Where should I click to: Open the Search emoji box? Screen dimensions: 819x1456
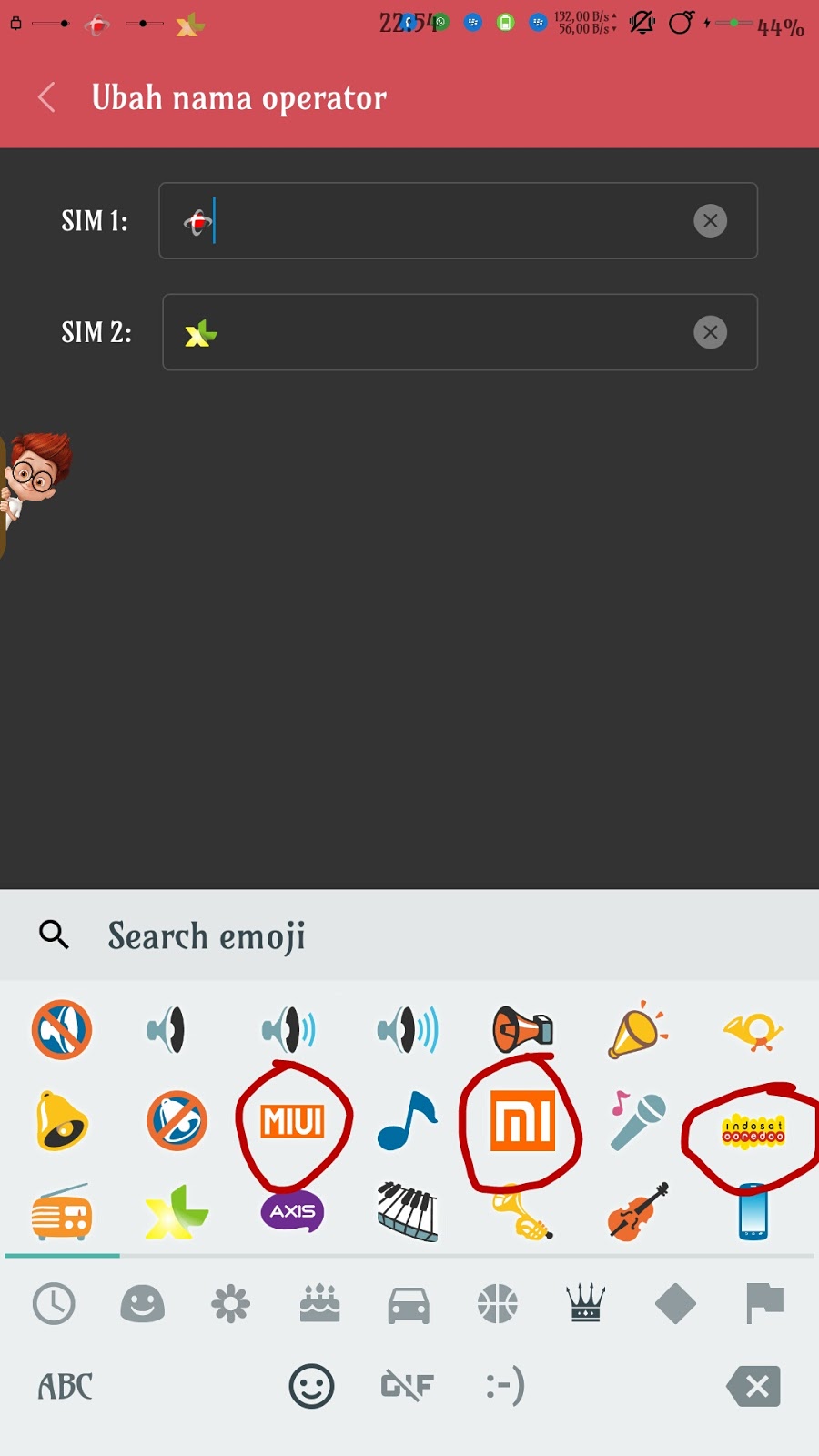point(409,935)
